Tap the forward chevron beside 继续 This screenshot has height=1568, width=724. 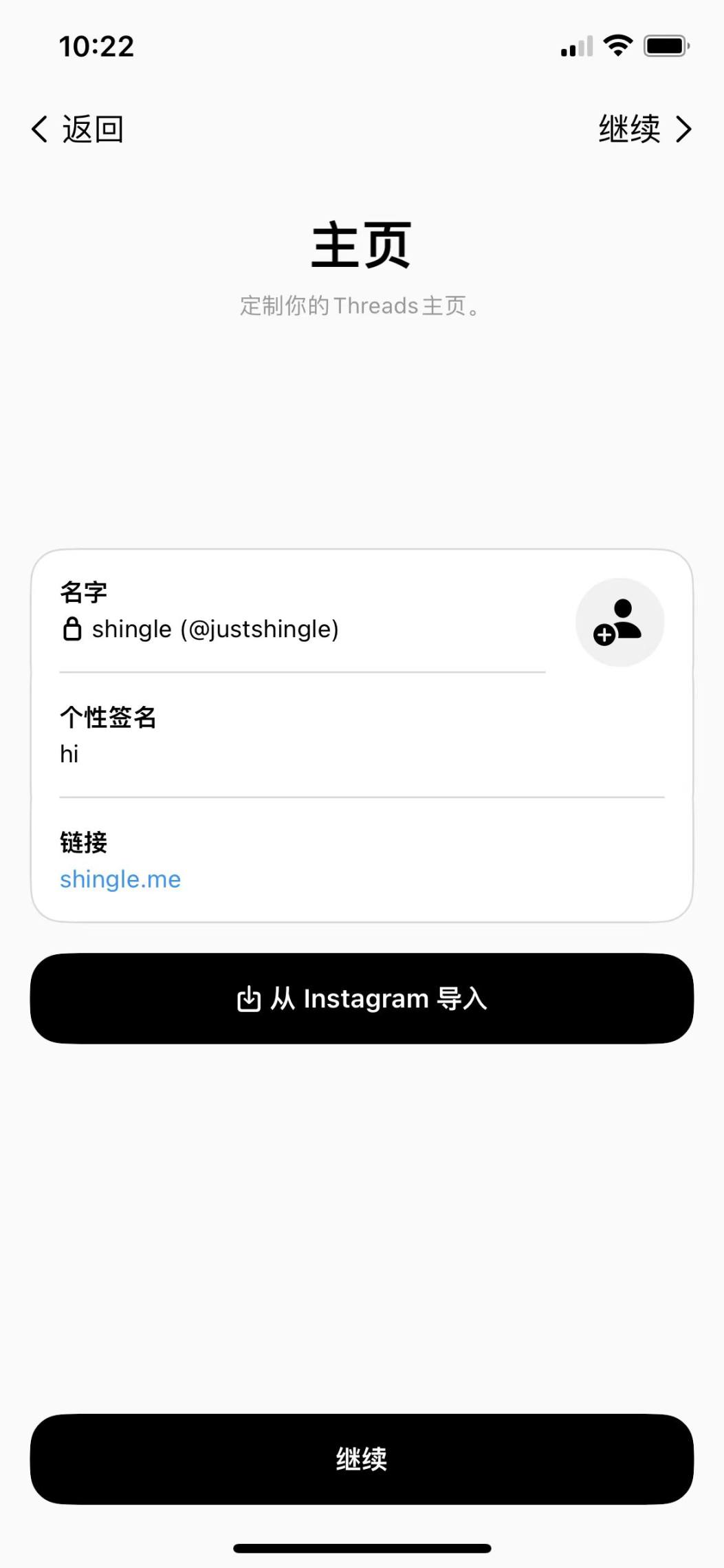[684, 129]
